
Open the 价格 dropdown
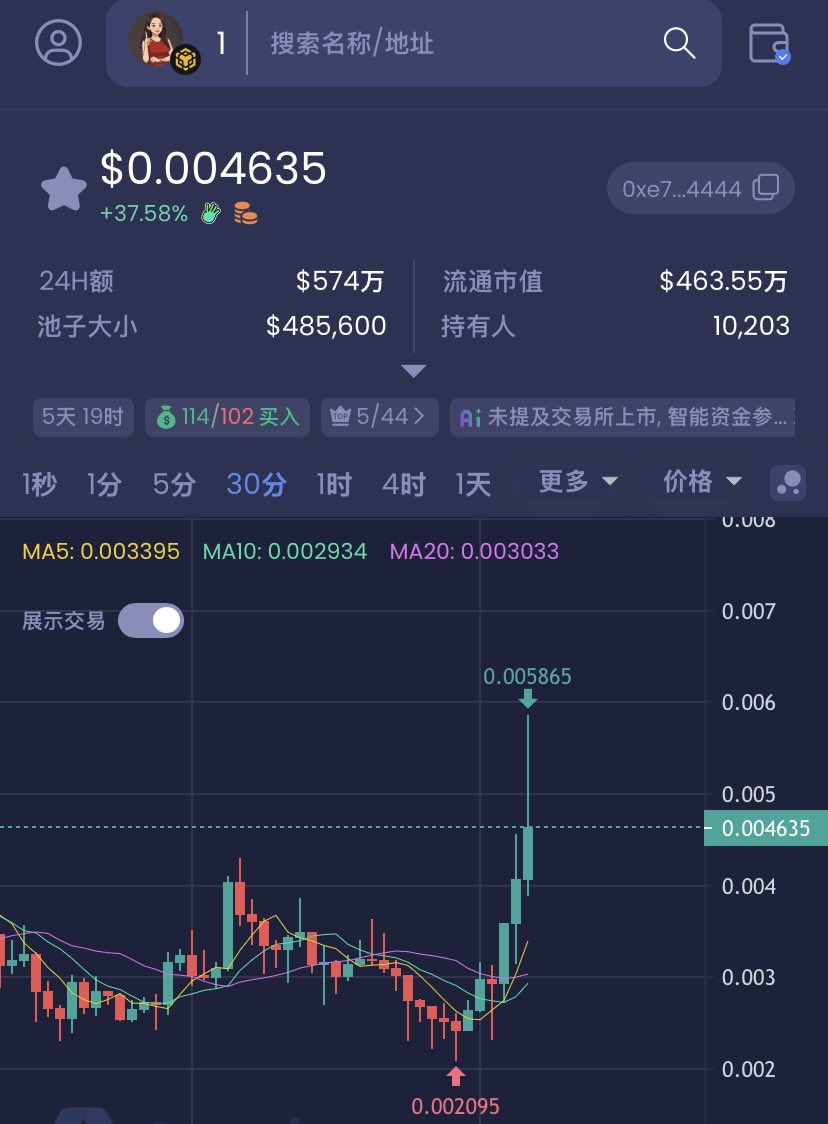[702, 482]
